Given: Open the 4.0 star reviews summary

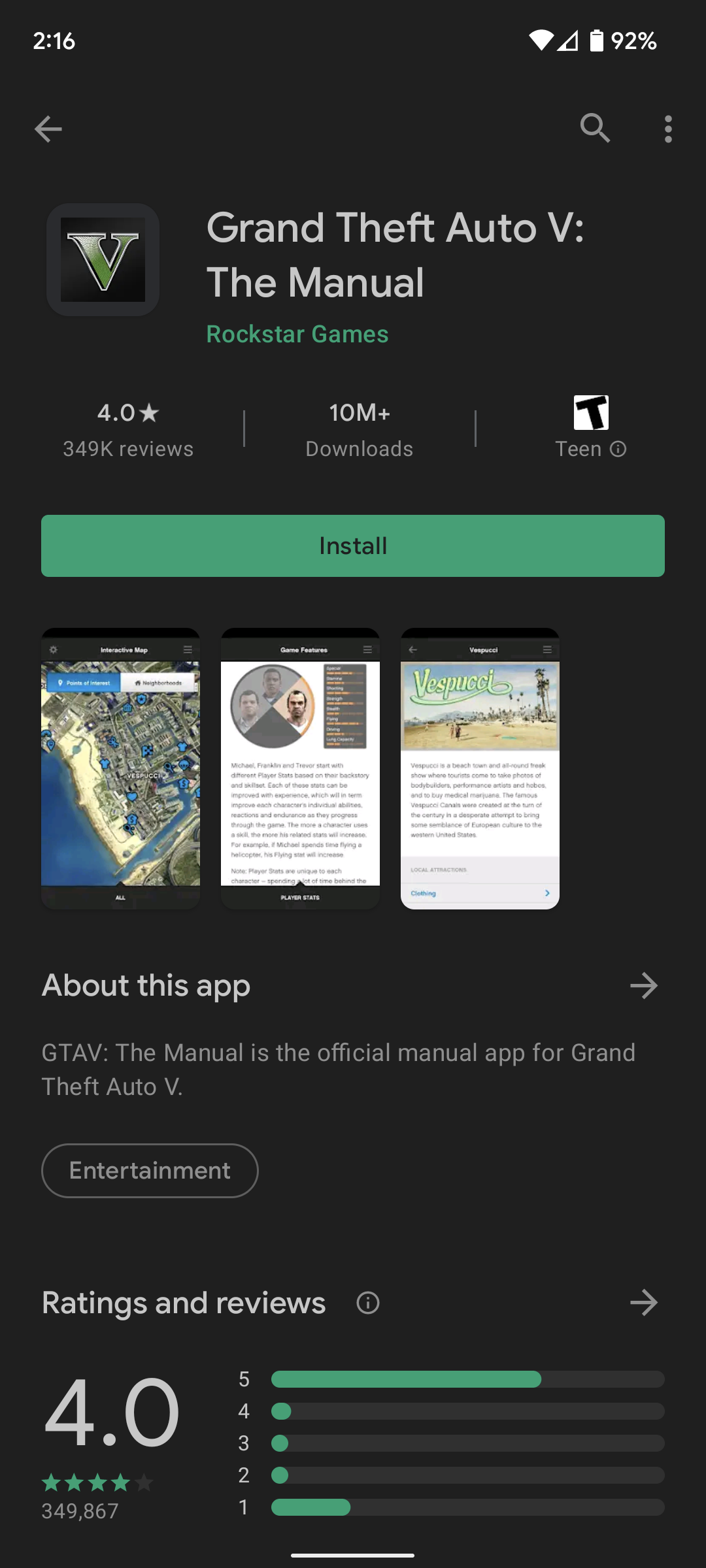Looking at the screenshot, I should (128, 430).
